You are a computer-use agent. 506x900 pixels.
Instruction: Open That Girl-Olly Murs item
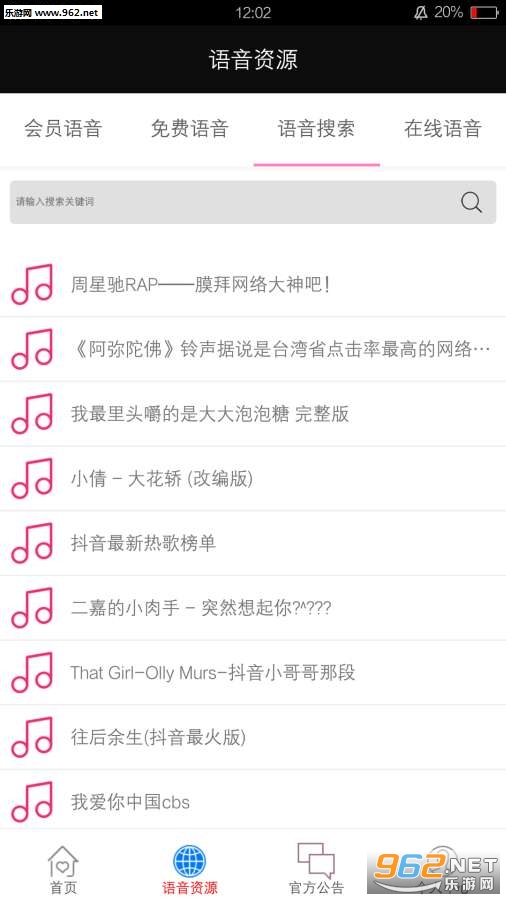253,673
